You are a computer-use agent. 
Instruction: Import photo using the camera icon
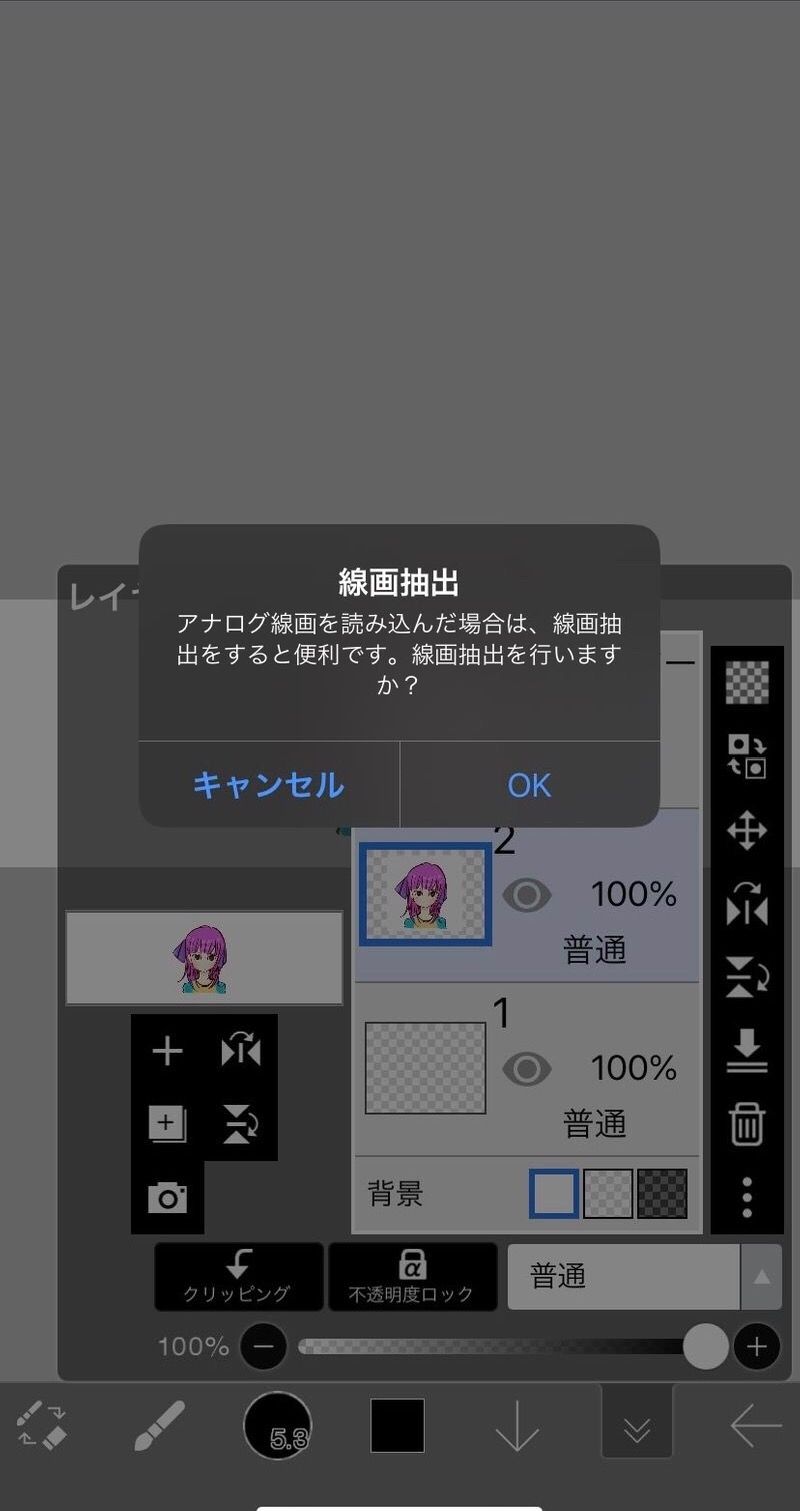click(x=167, y=1197)
